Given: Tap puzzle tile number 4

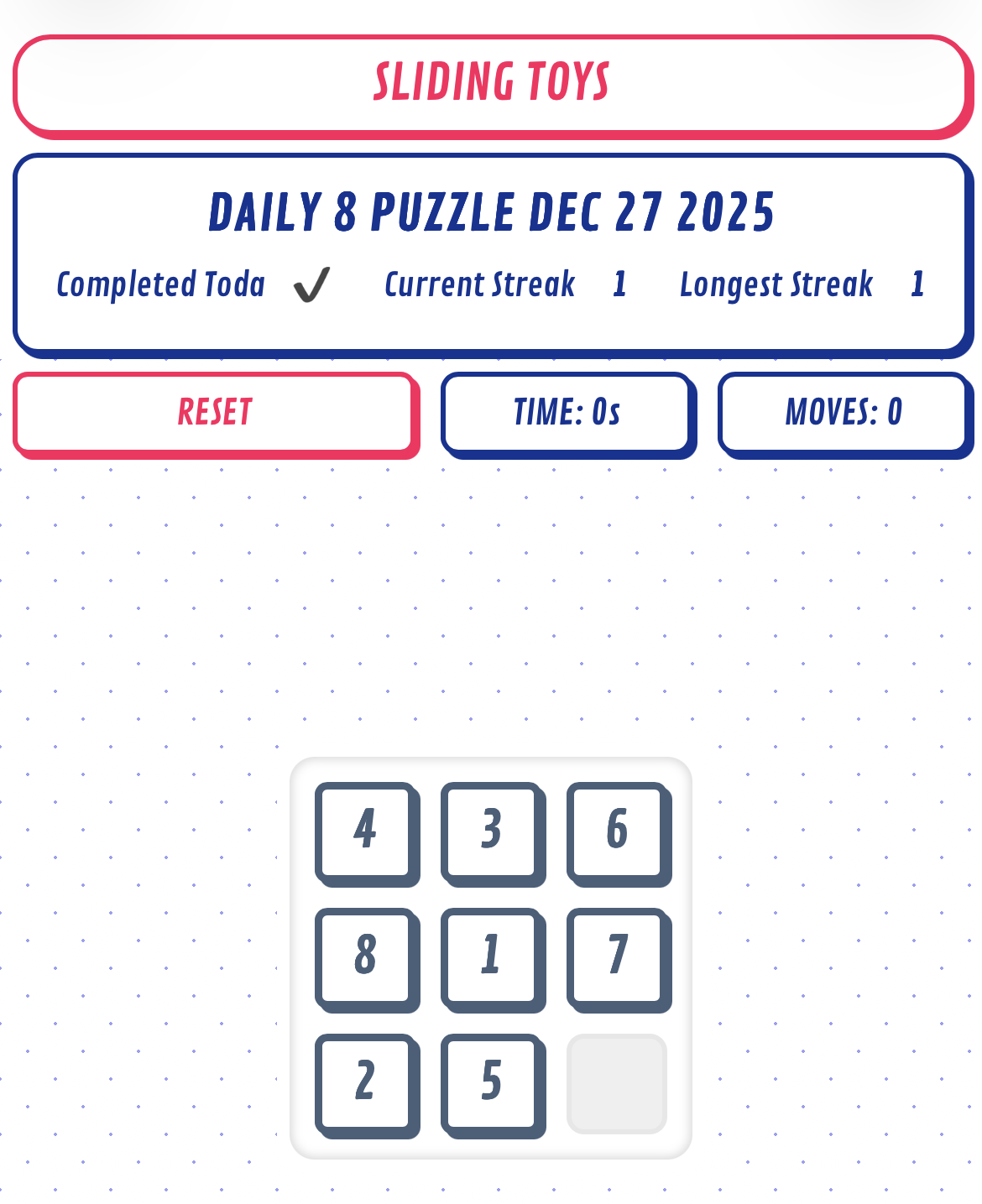Looking at the screenshot, I should tap(366, 831).
